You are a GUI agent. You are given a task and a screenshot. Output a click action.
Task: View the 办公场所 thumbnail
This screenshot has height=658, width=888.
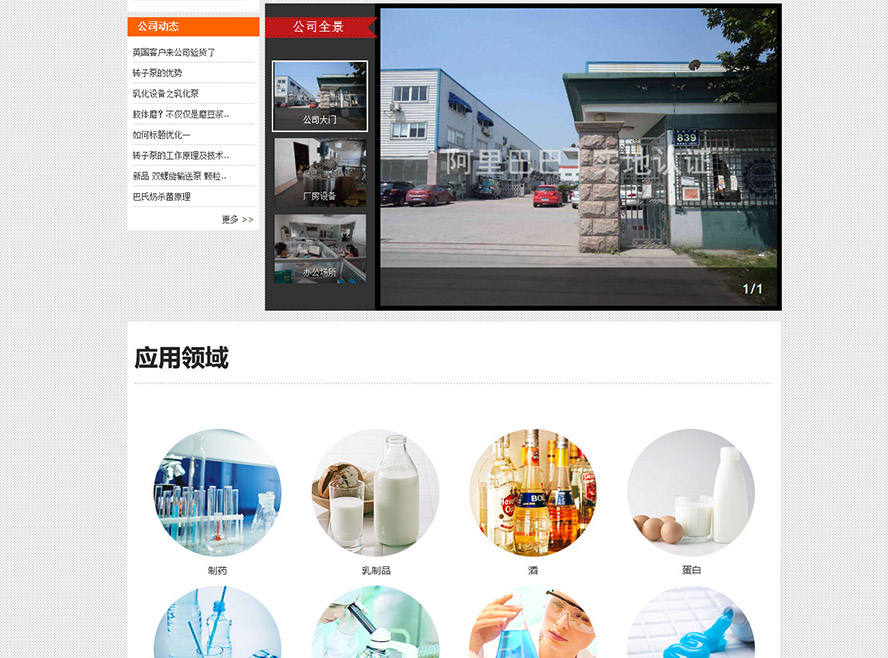tap(320, 248)
